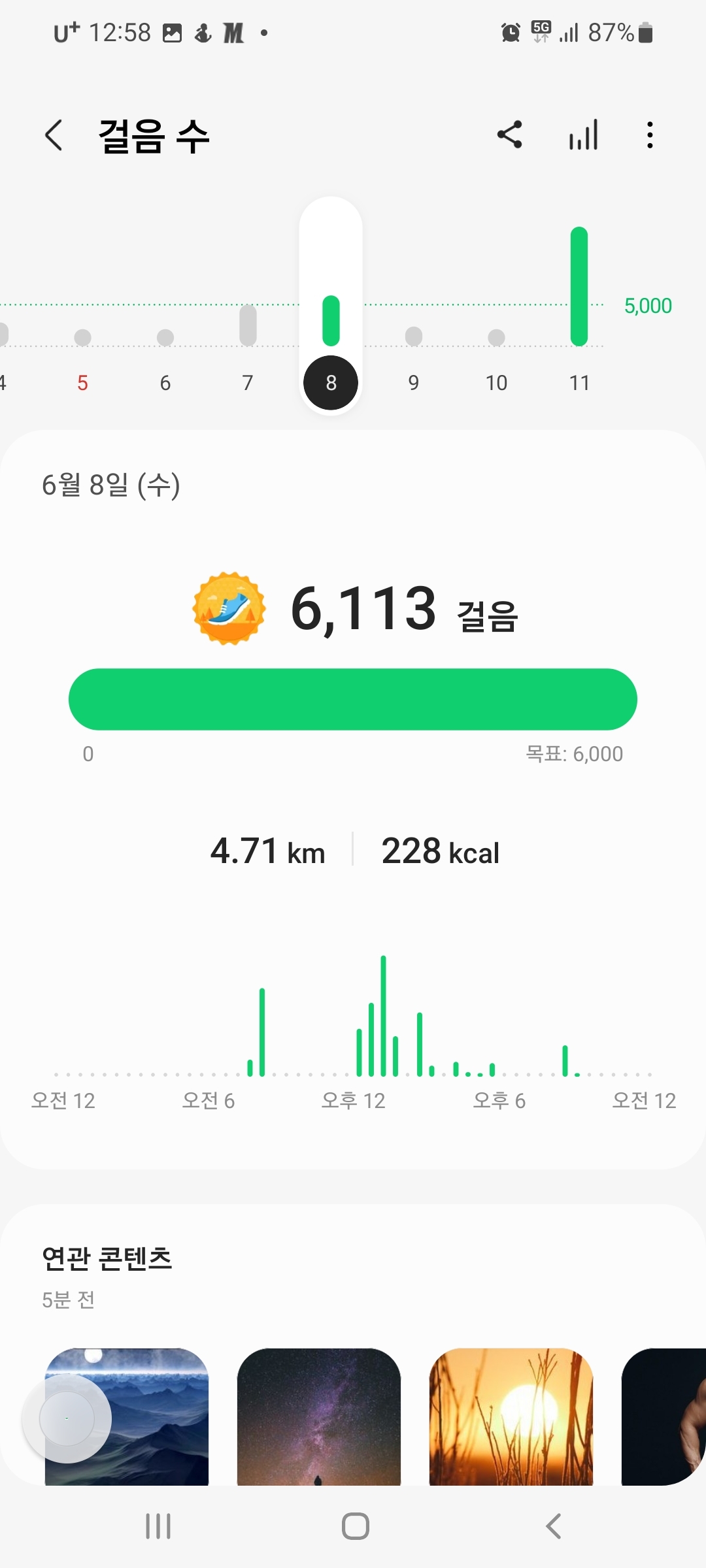Go back from the 걸음 수 screen
The width and height of the screenshot is (706, 1568).
[54, 136]
